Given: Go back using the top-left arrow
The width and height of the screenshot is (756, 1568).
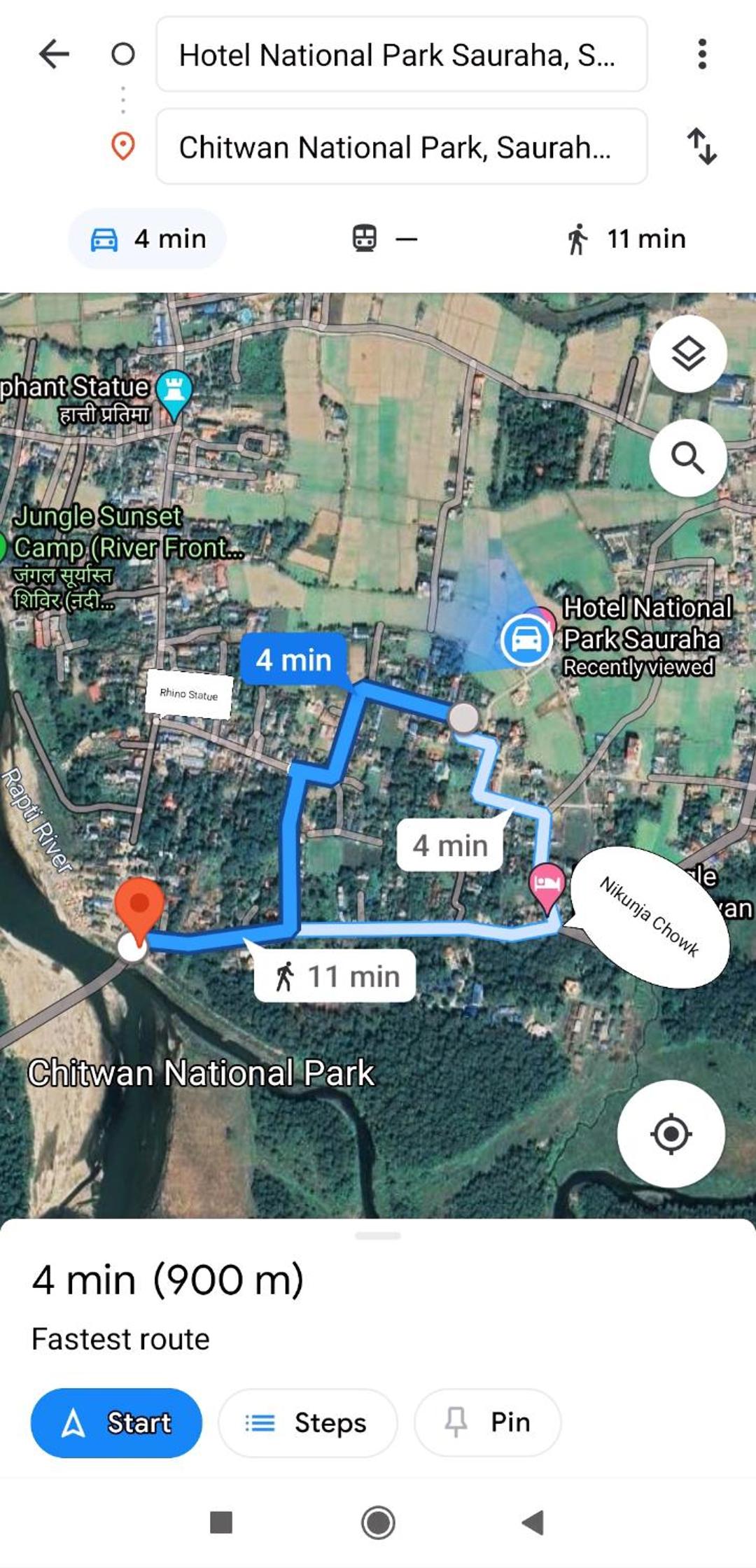Looking at the screenshot, I should click(54, 54).
